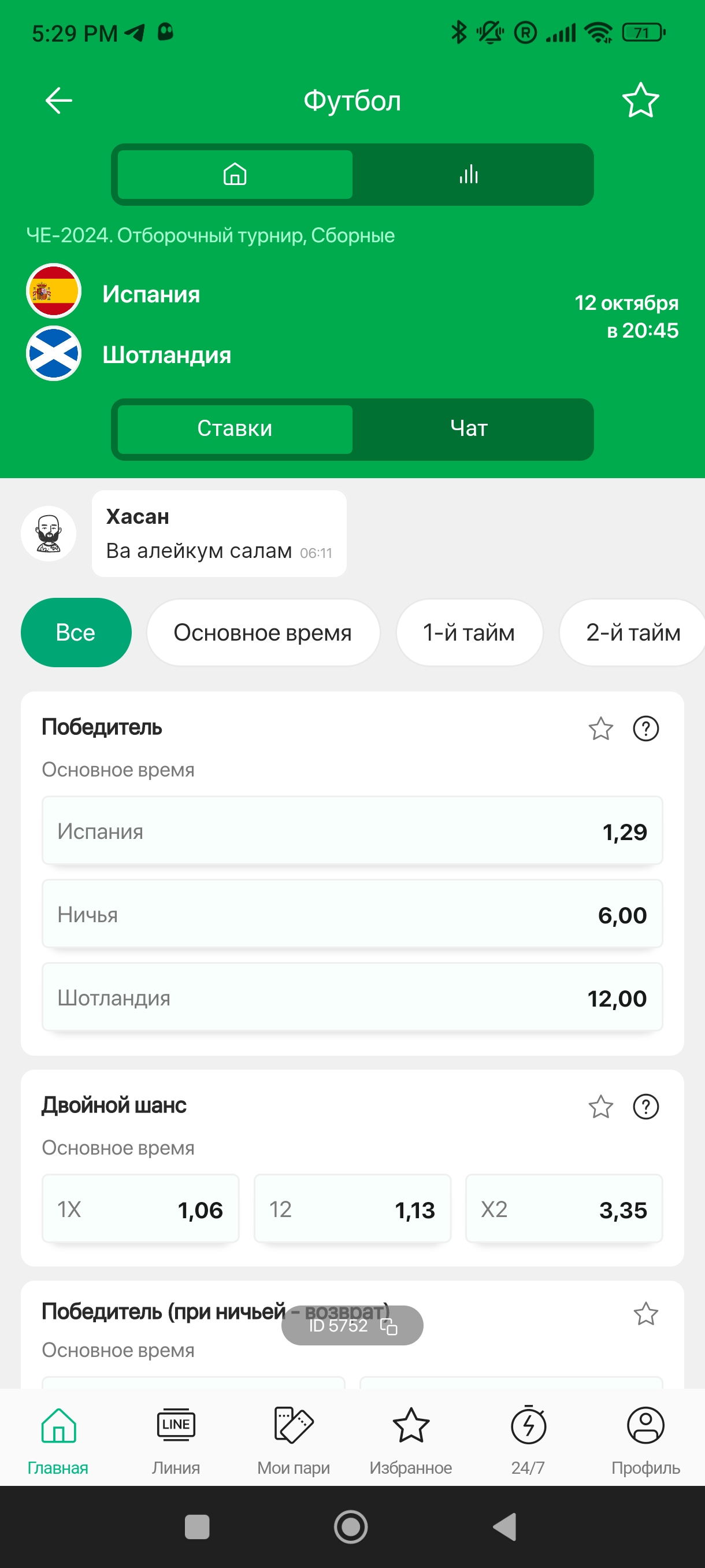Tap the system home button
This screenshot has height=1568, width=705.
[351, 1526]
